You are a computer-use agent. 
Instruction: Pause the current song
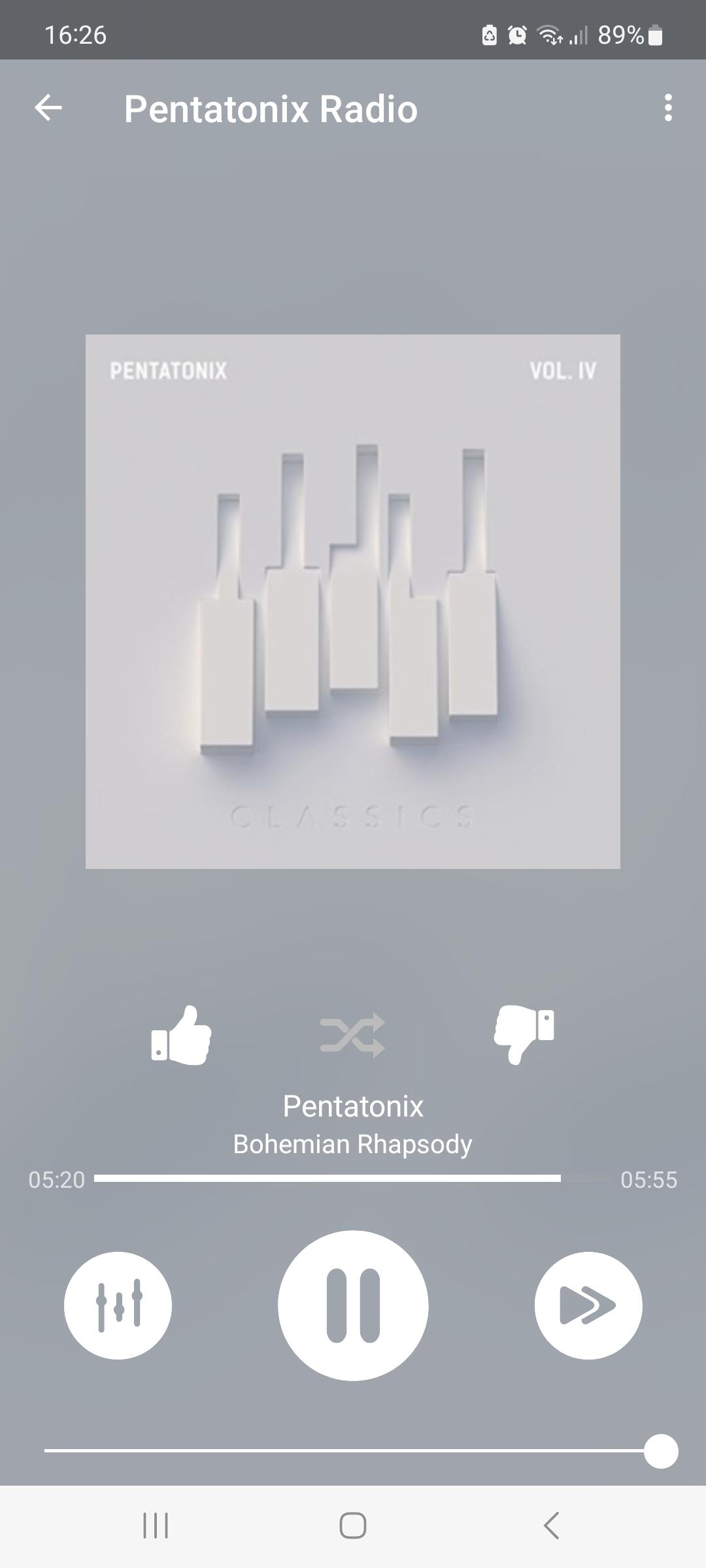point(353,1305)
